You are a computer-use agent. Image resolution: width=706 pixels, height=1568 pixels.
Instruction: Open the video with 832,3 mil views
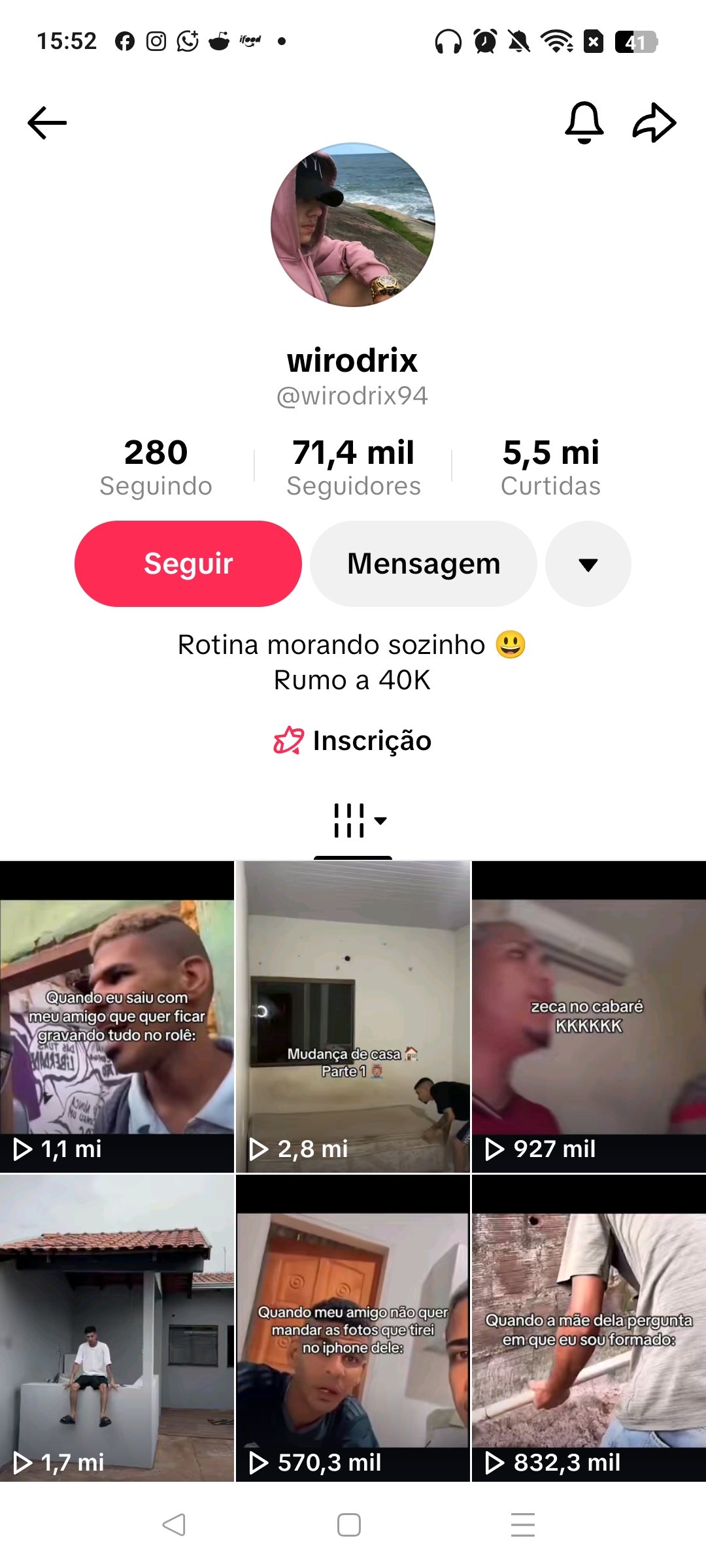[x=588, y=1329]
